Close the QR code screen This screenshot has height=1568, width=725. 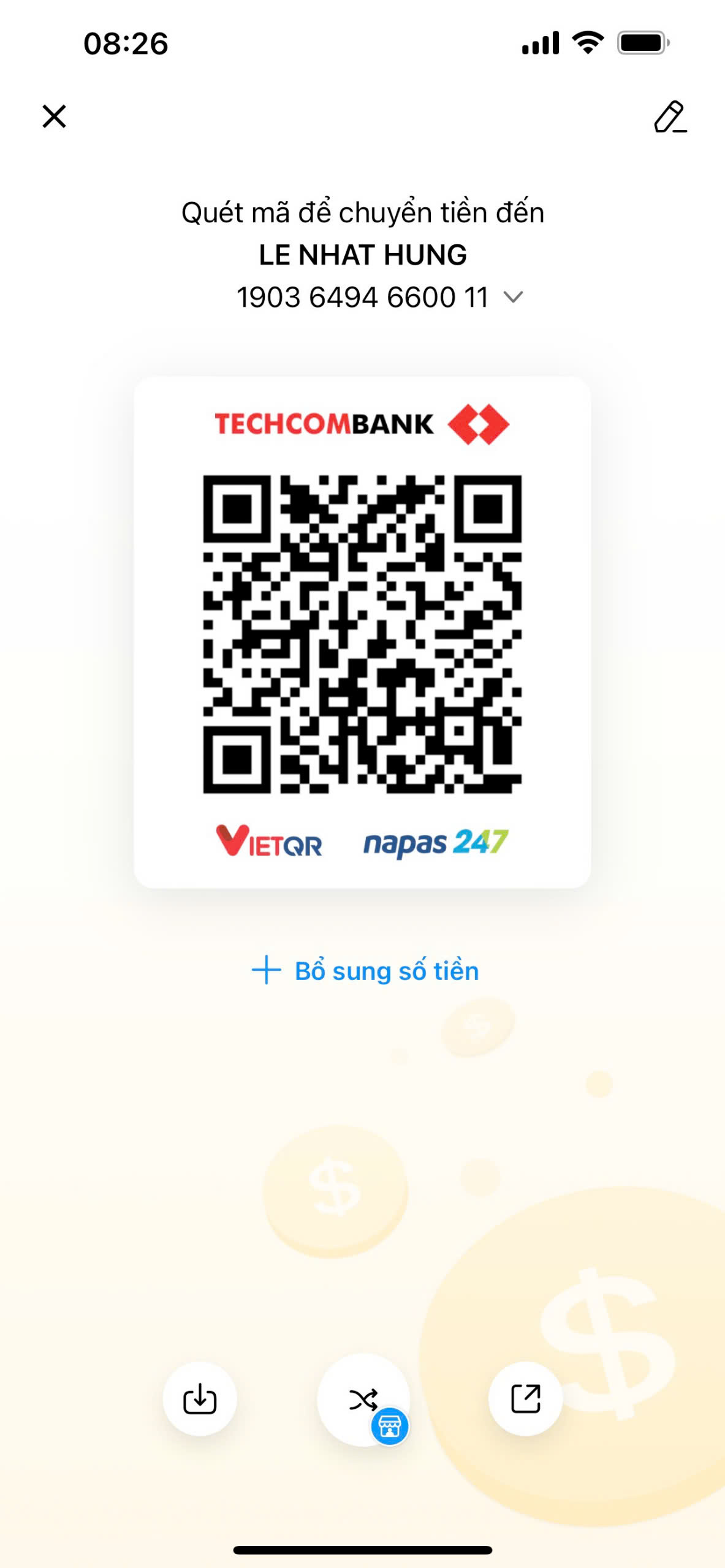click(x=54, y=116)
